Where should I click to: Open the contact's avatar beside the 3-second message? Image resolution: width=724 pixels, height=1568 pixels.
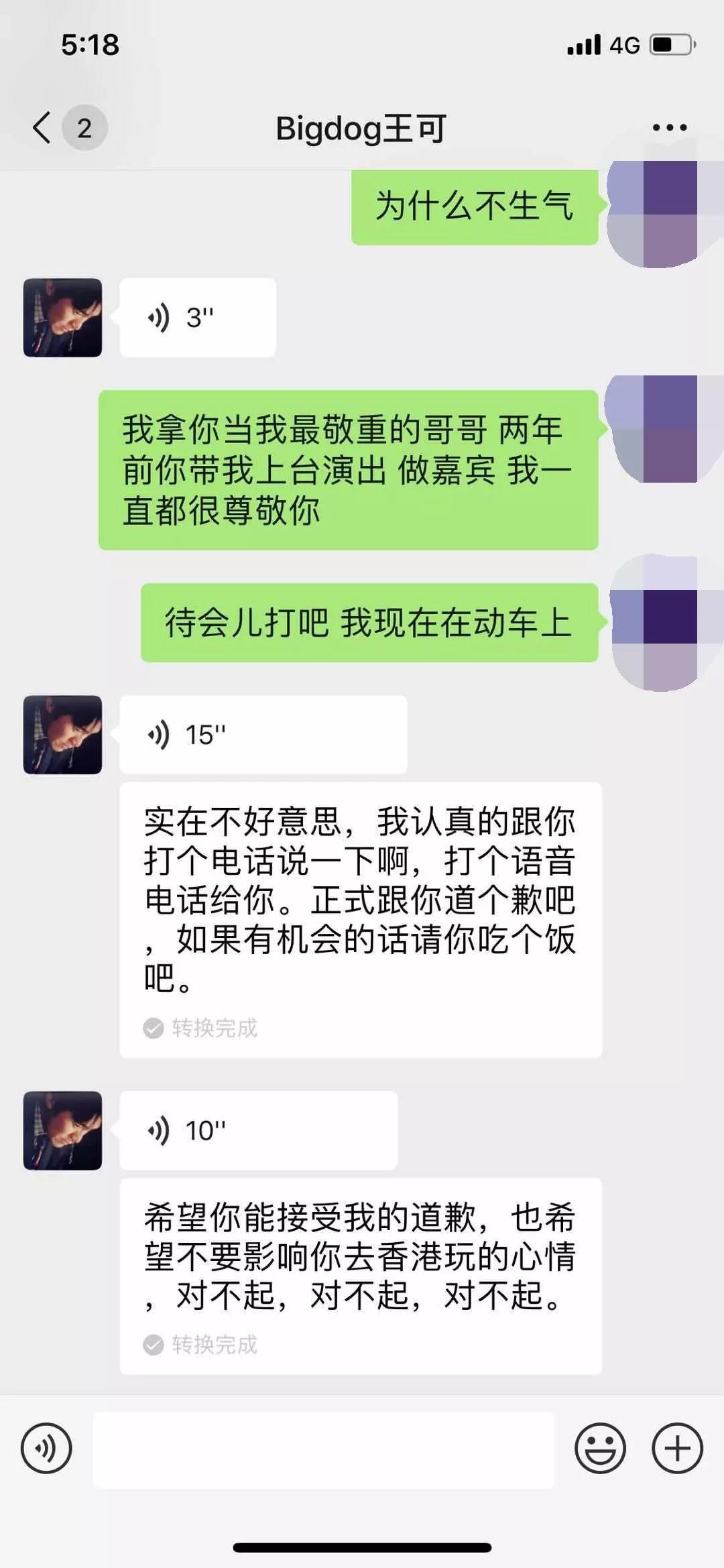coord(62,316)
